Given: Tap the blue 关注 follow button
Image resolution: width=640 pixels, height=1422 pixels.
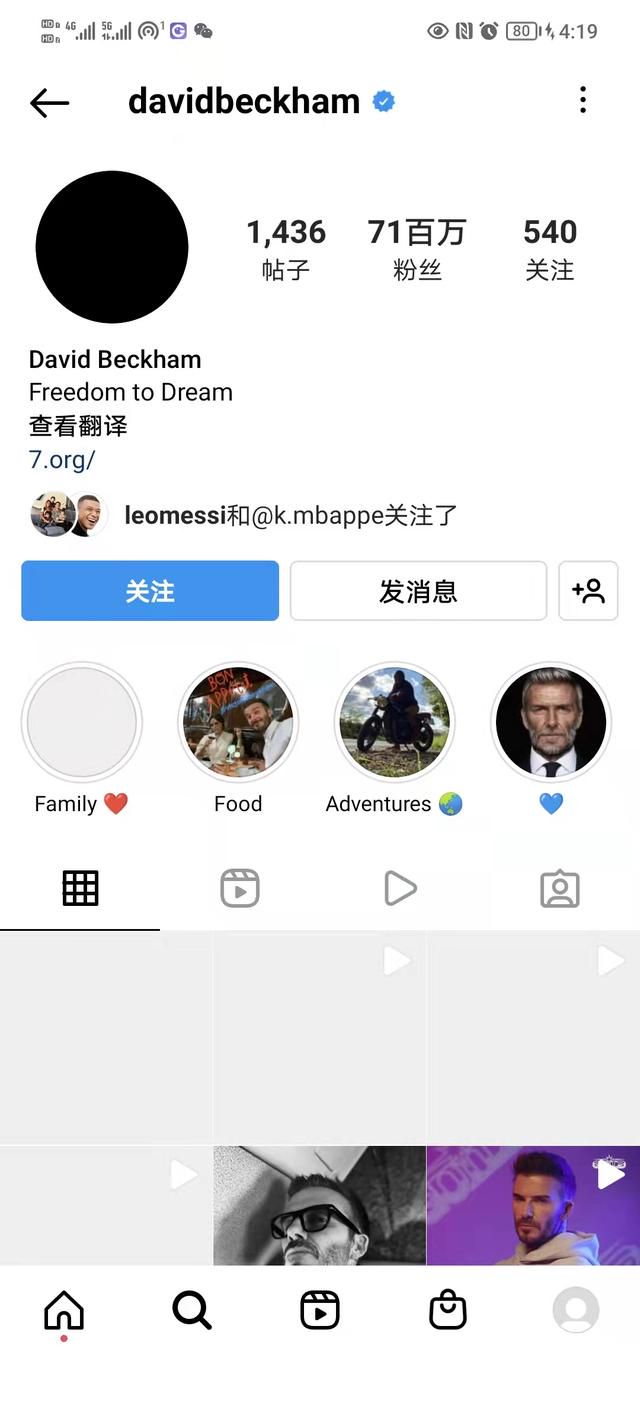Looking at the screenshot, I should pos(150,591).
